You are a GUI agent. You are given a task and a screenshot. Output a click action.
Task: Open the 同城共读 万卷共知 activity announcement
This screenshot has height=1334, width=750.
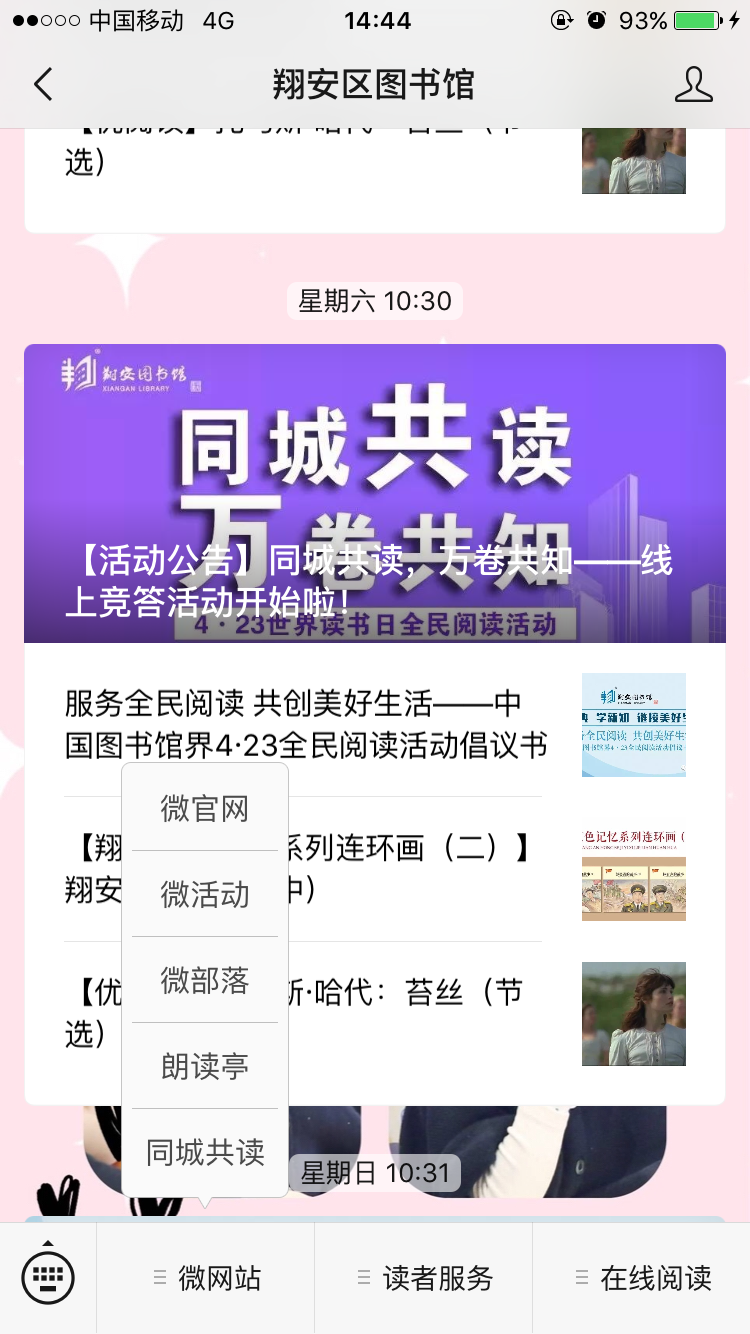coord(374,493)
